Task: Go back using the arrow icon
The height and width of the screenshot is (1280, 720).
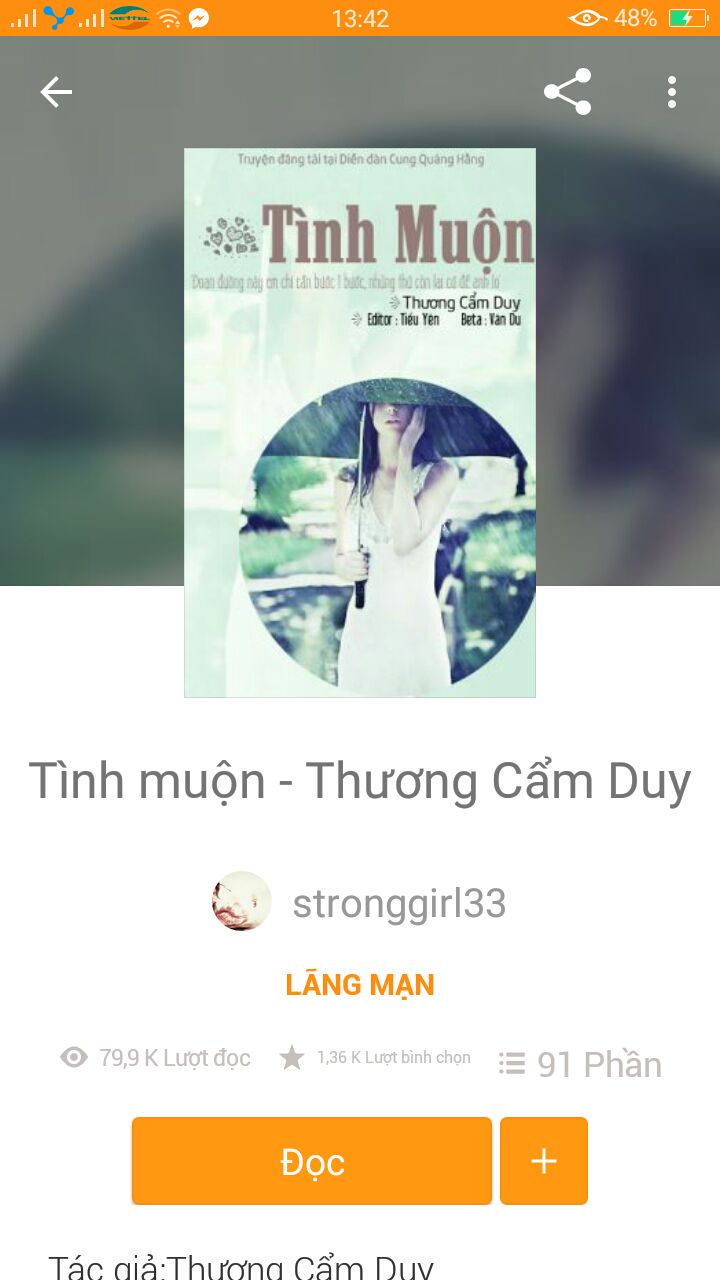Action: pos(56,92)
